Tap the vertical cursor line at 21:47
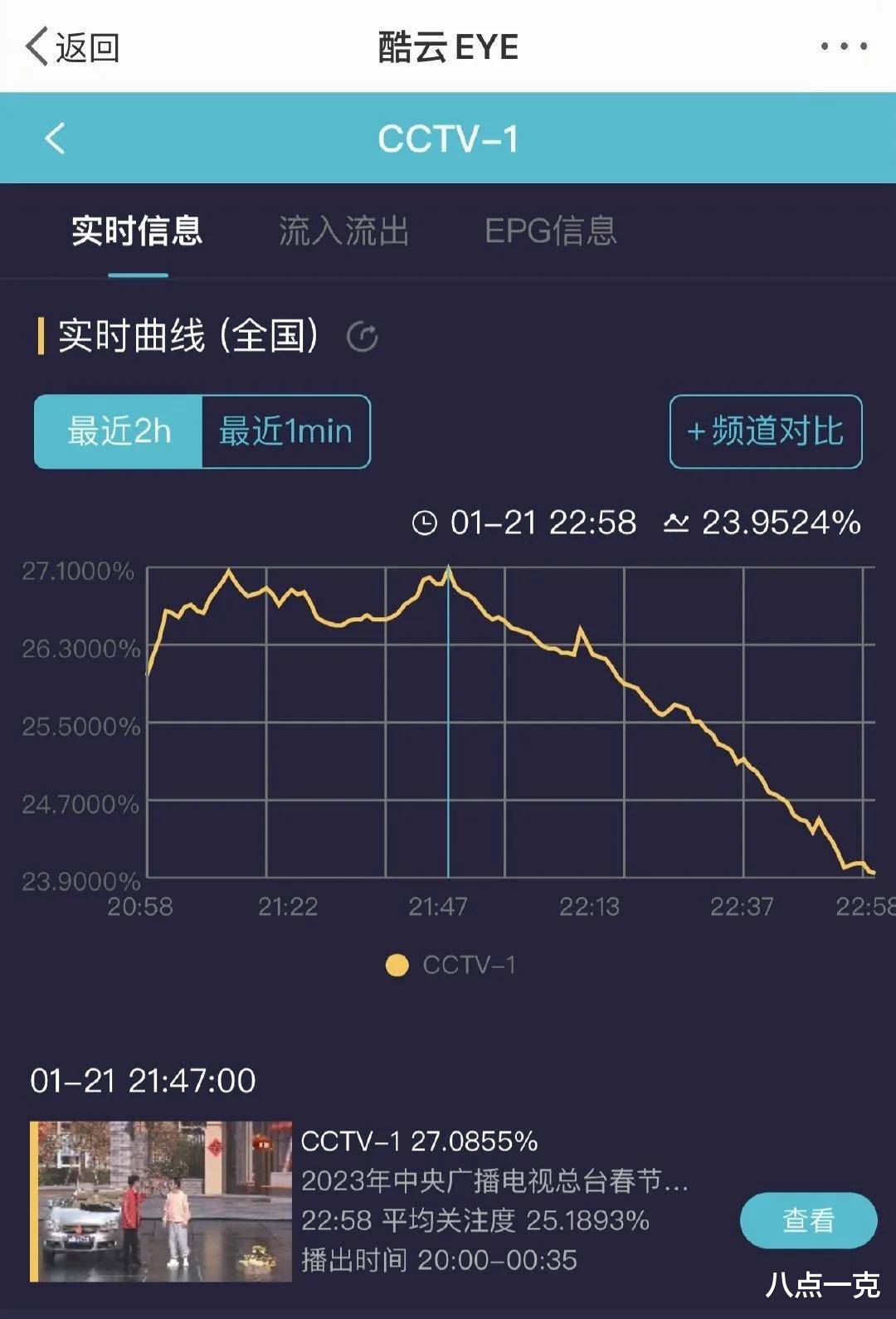 pyautogui.click(x=448, y=722)
